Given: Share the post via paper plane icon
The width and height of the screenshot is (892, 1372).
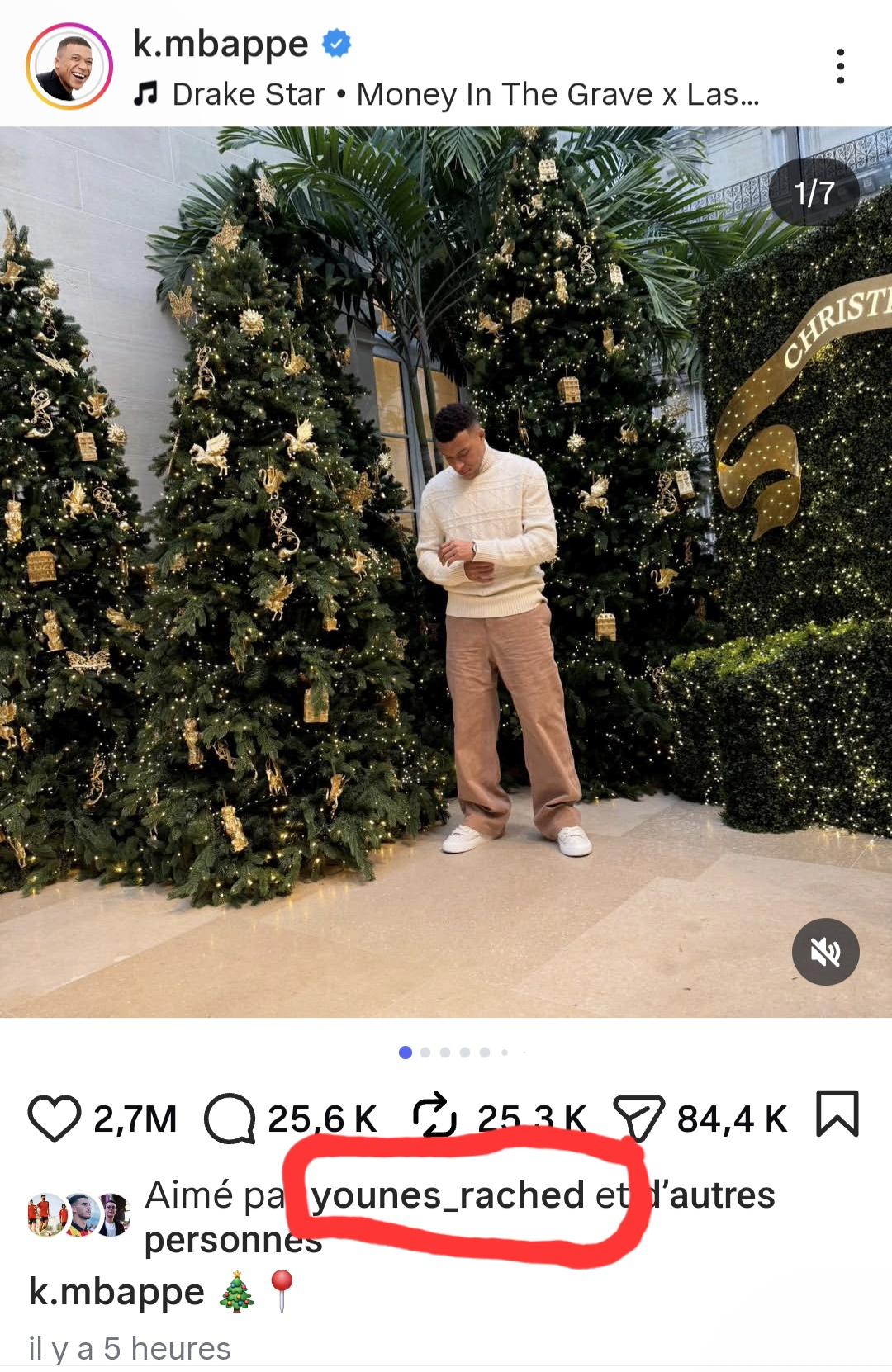Looking at the screenshot, I should coord(638,1119).
